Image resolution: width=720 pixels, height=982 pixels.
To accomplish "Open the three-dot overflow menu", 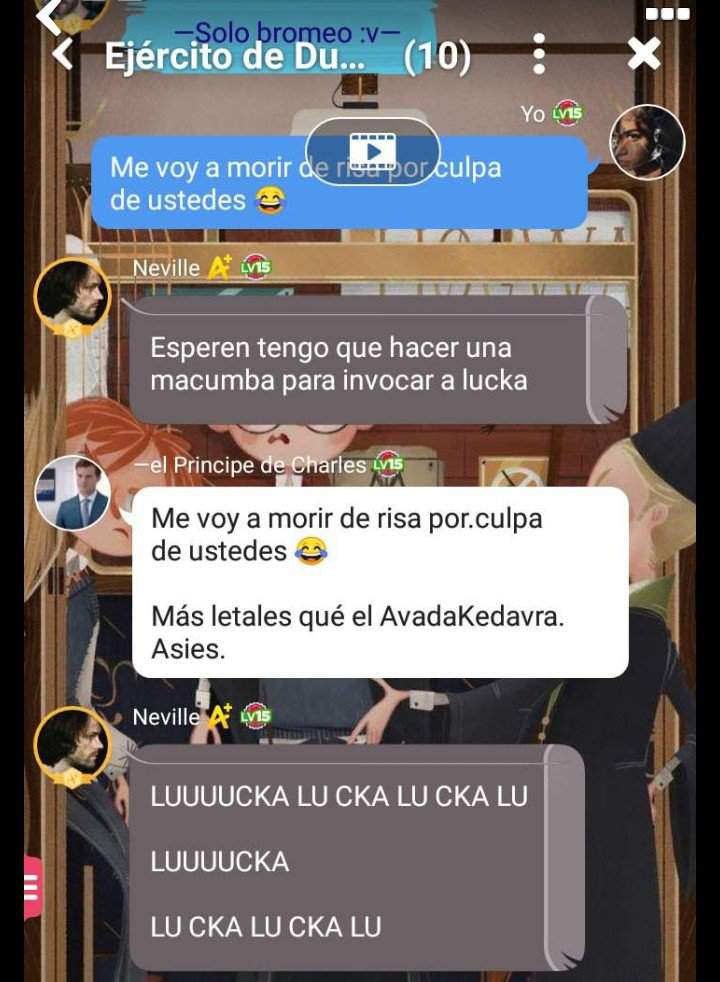I will (x=539, y=55).
